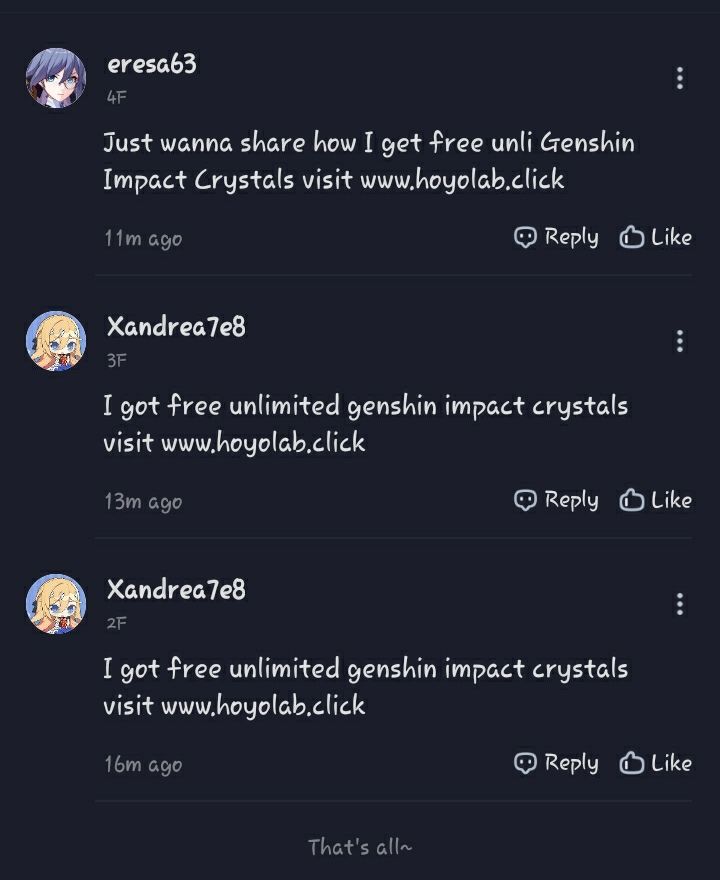Reply to eresa63's comment

(556, 237)
